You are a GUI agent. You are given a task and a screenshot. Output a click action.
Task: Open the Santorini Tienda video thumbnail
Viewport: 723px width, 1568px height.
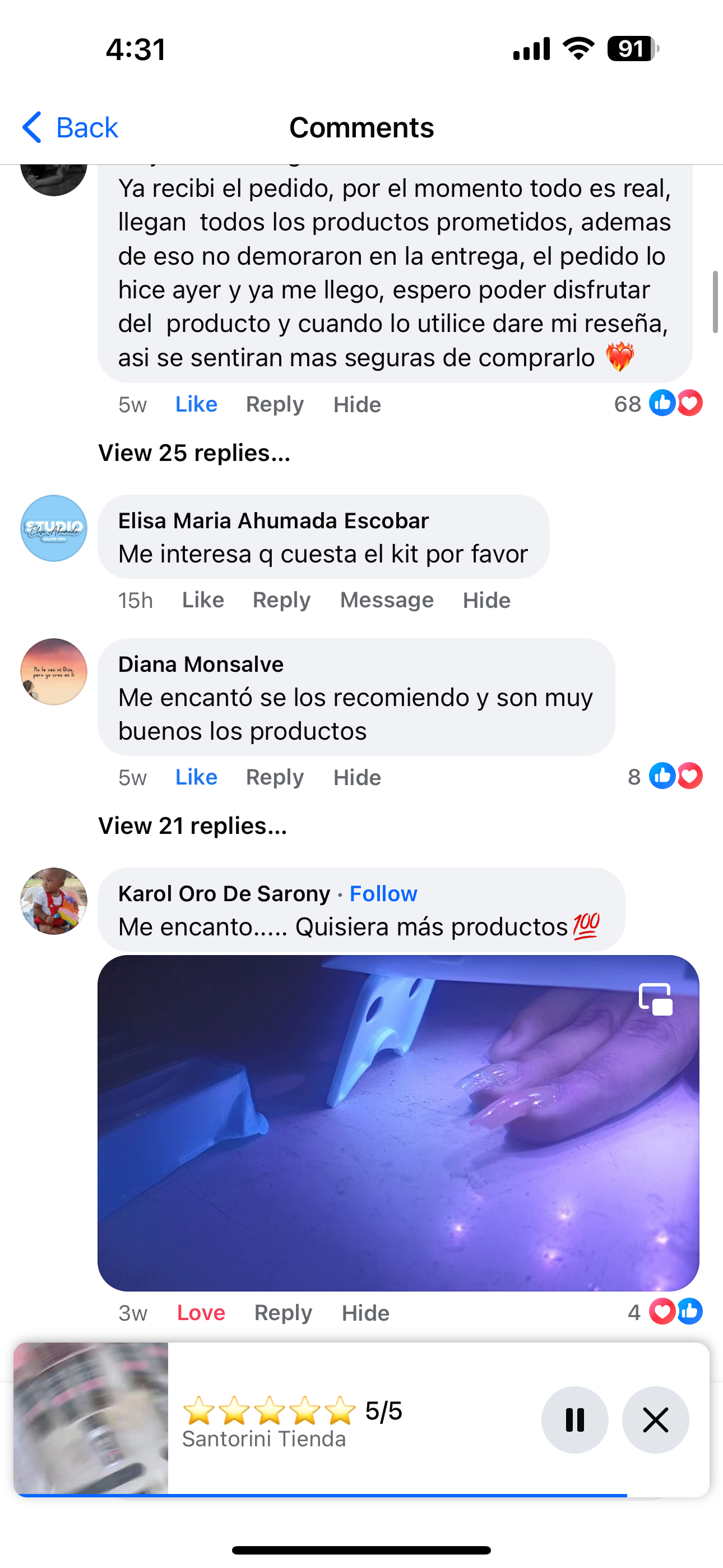[x=91, y=1418]
